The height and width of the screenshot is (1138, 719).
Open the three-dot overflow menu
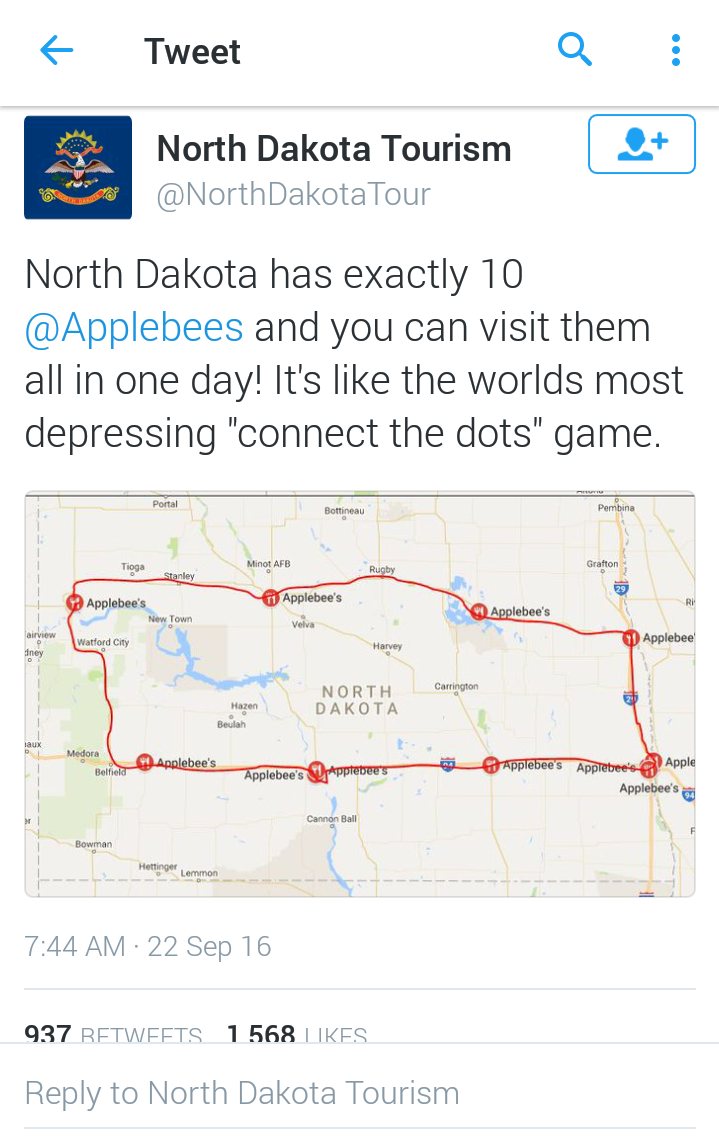(x=676, y=50)
